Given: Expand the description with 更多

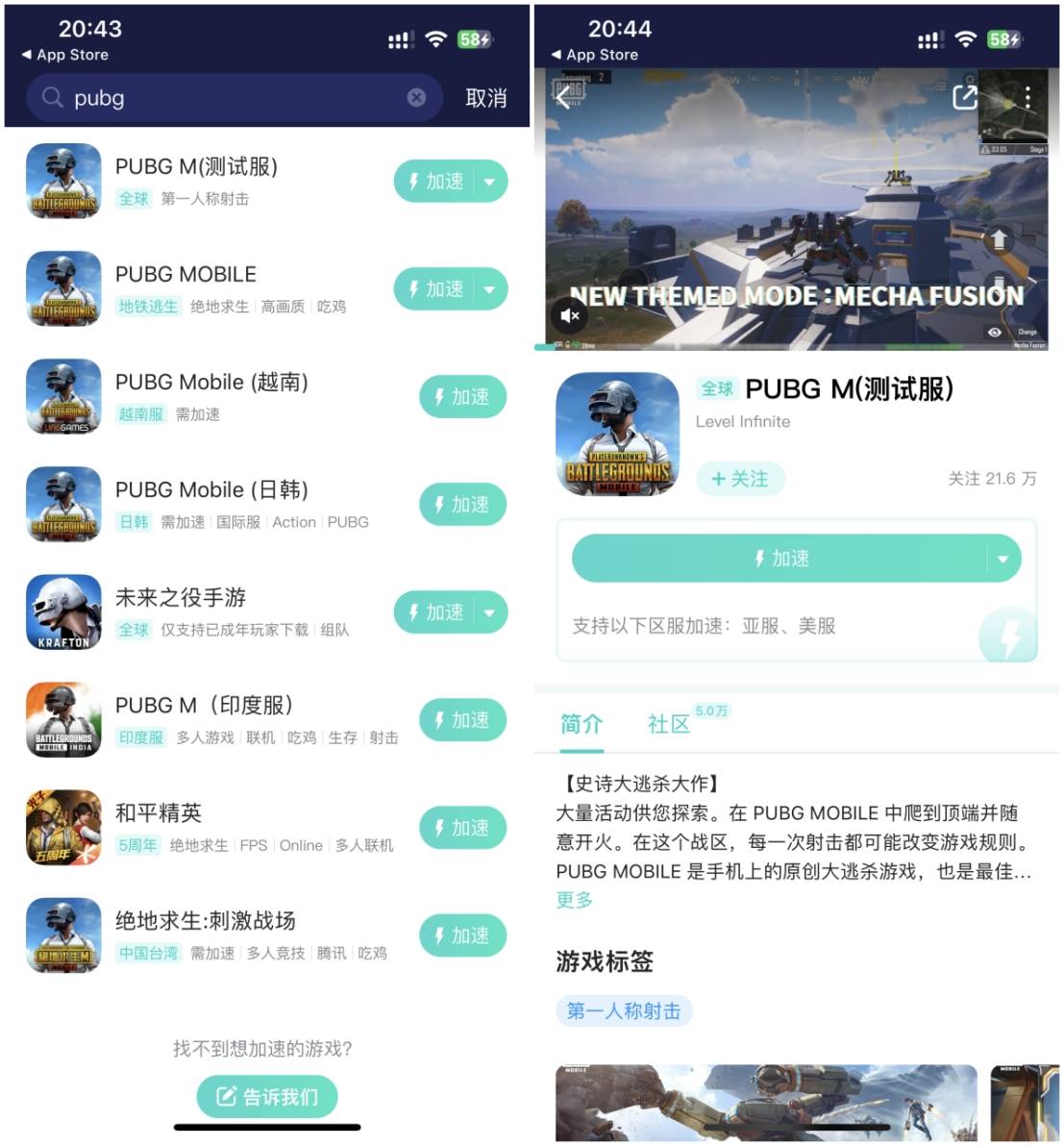Looking at the screenshot, I should (x=574, y=900).
